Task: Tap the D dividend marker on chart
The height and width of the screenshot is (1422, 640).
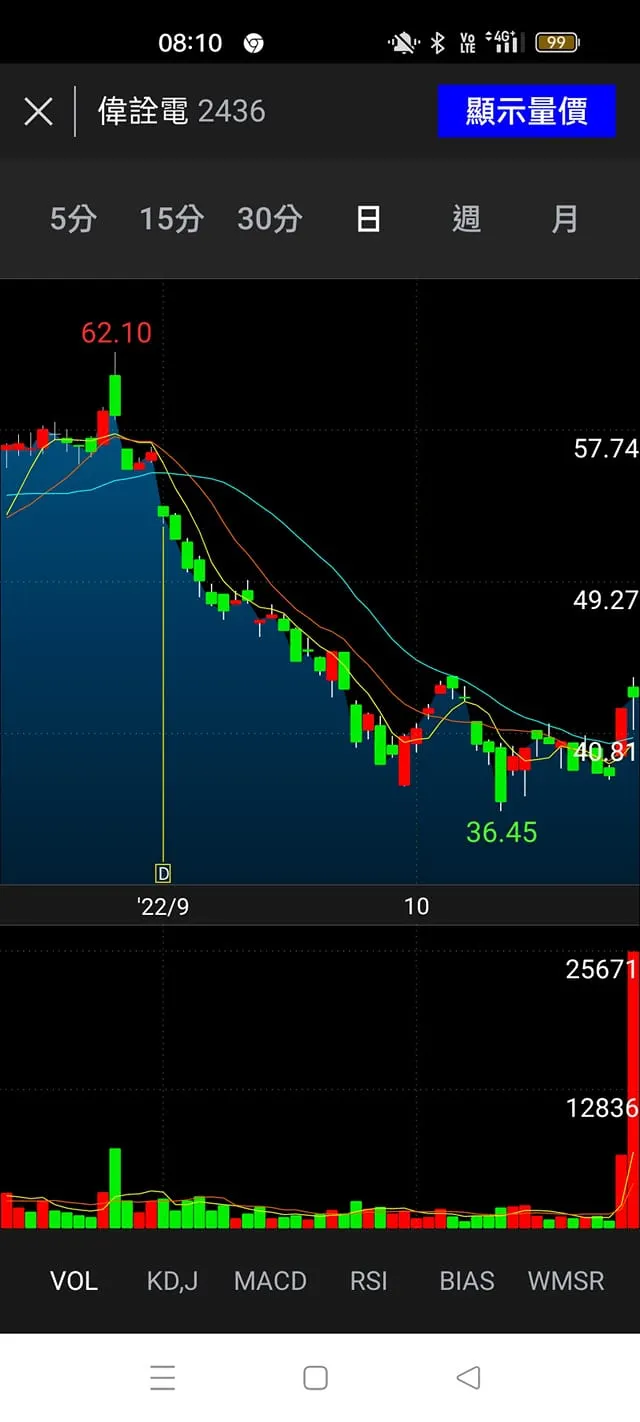Action: point(163,873)
